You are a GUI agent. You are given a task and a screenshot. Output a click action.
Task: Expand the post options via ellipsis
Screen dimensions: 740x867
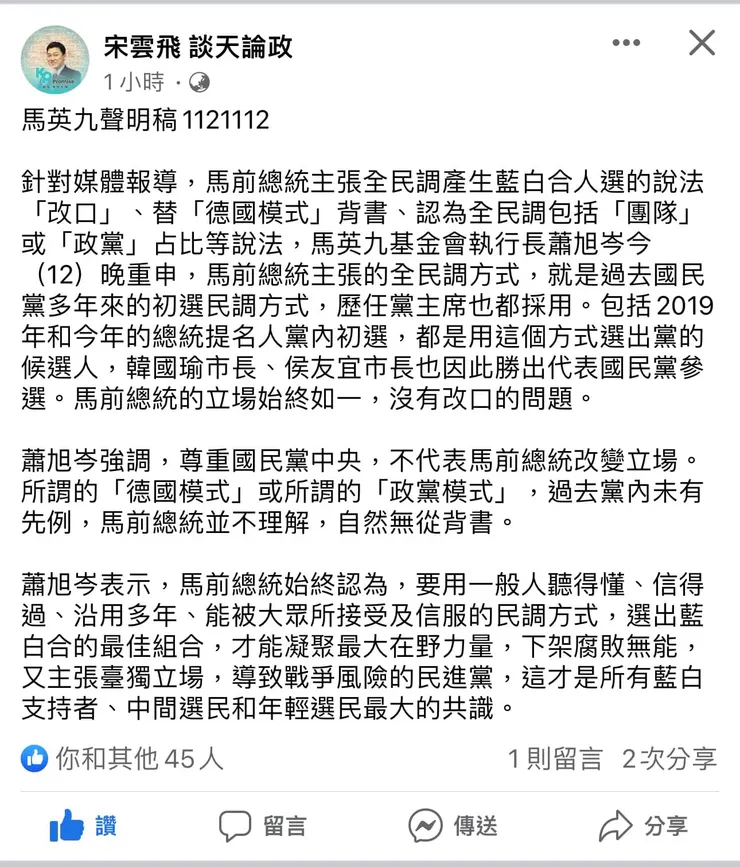pos(627,42)
